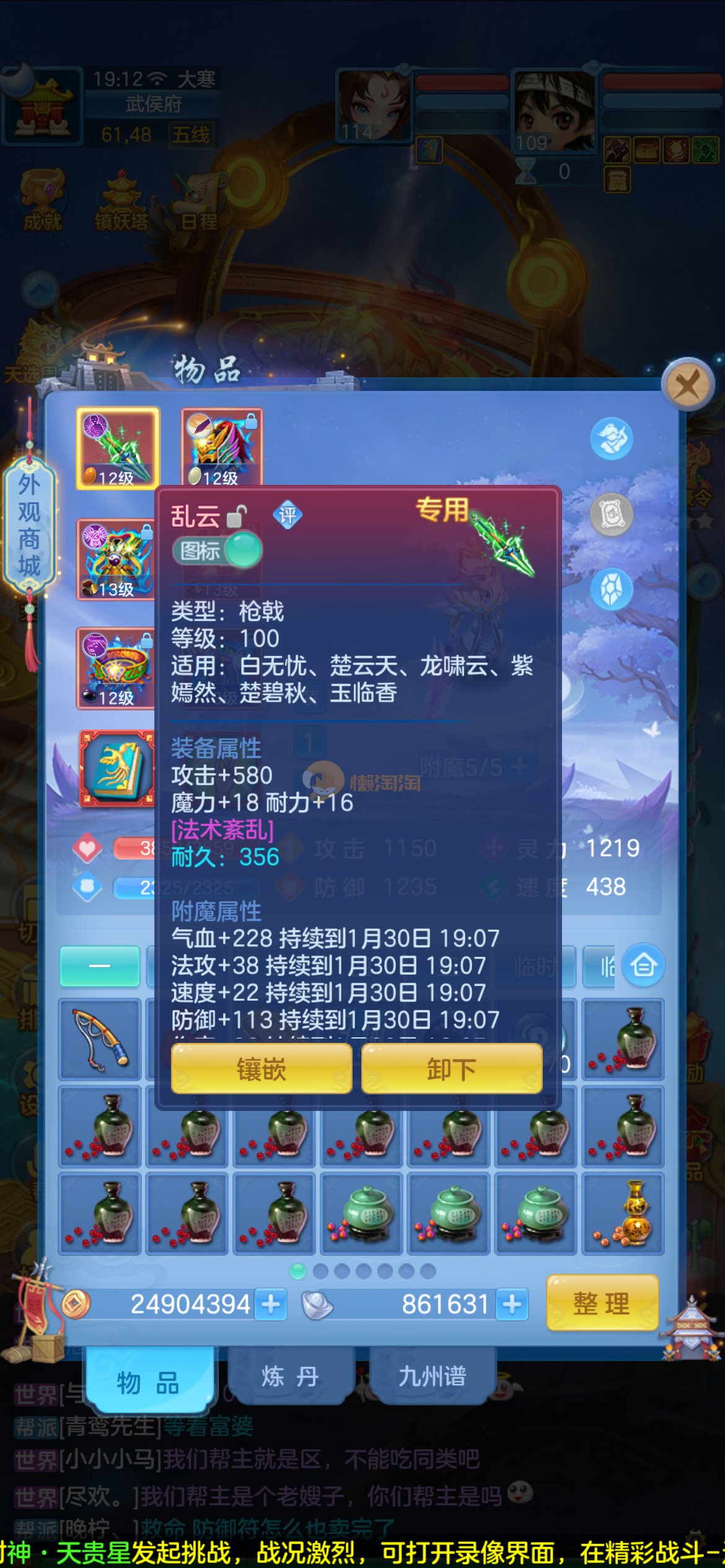Select the equipped 13级 armor slot

116,560
